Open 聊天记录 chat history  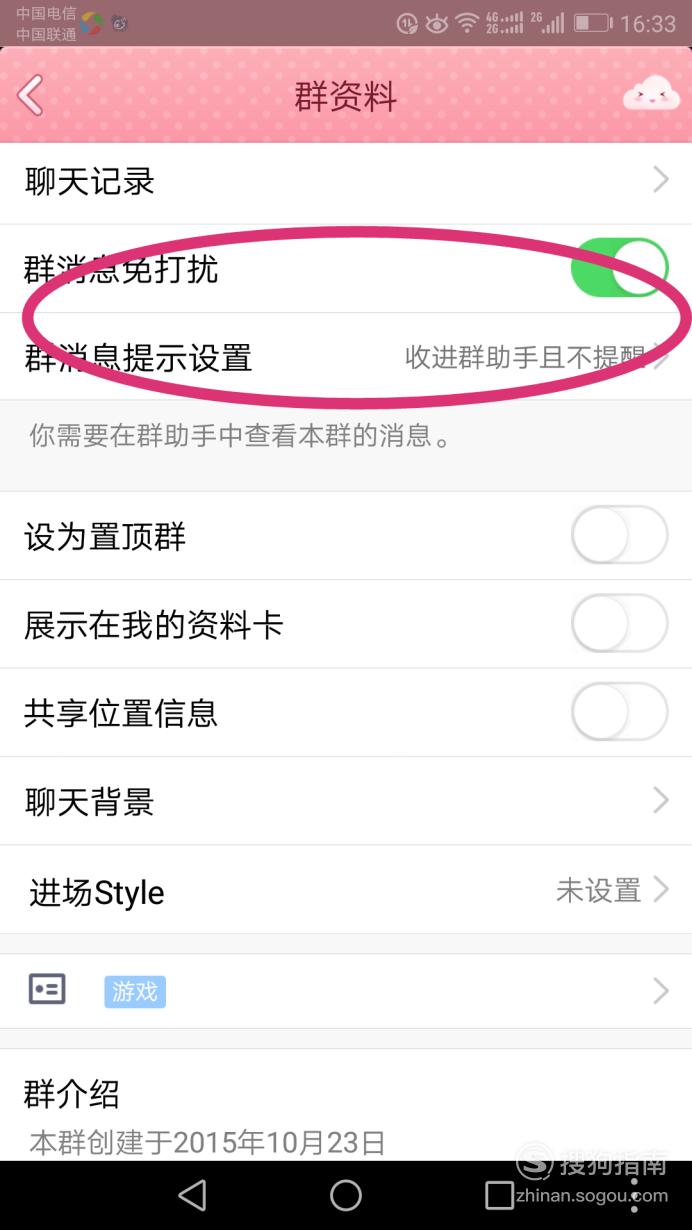(x=346, y=181)
